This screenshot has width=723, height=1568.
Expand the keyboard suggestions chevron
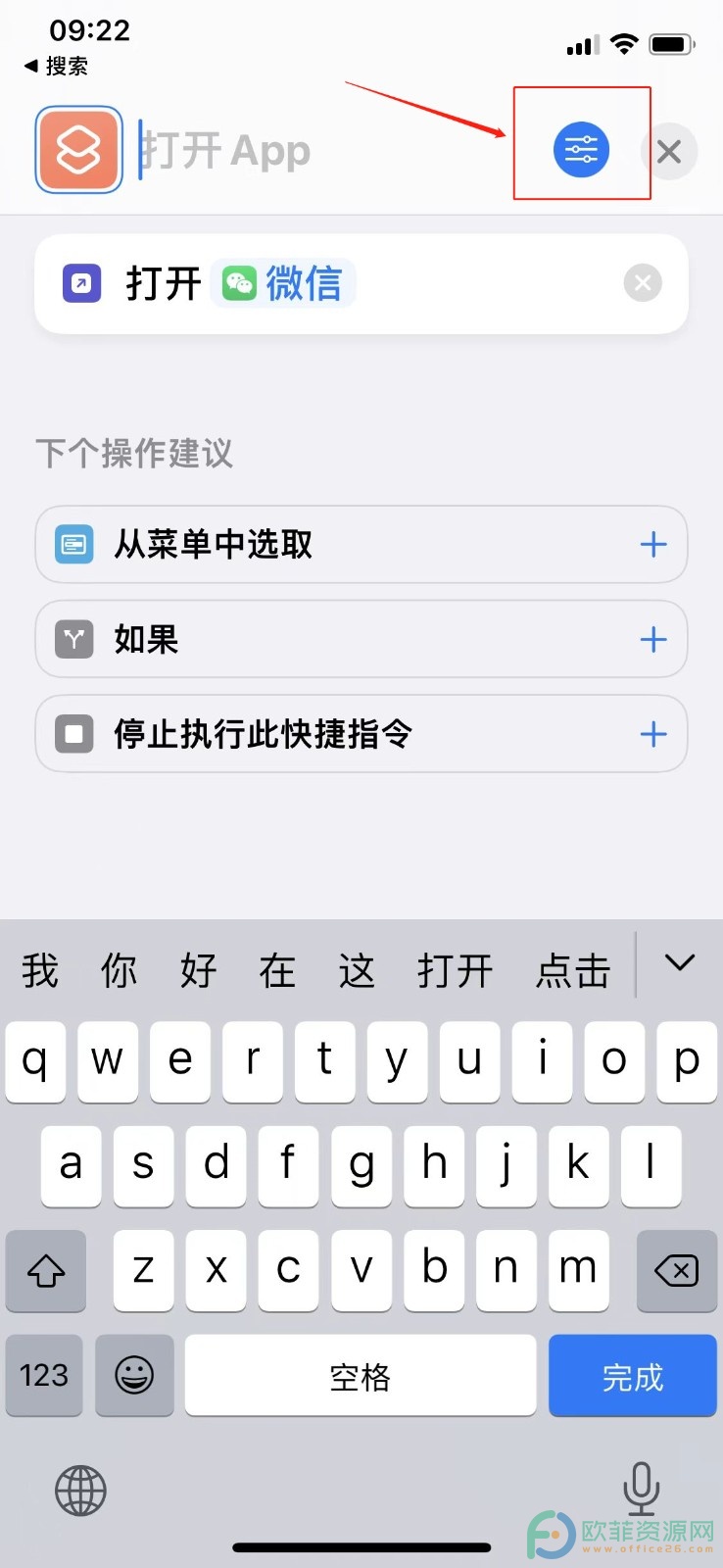pyautogui.click(x=679, y=962)
